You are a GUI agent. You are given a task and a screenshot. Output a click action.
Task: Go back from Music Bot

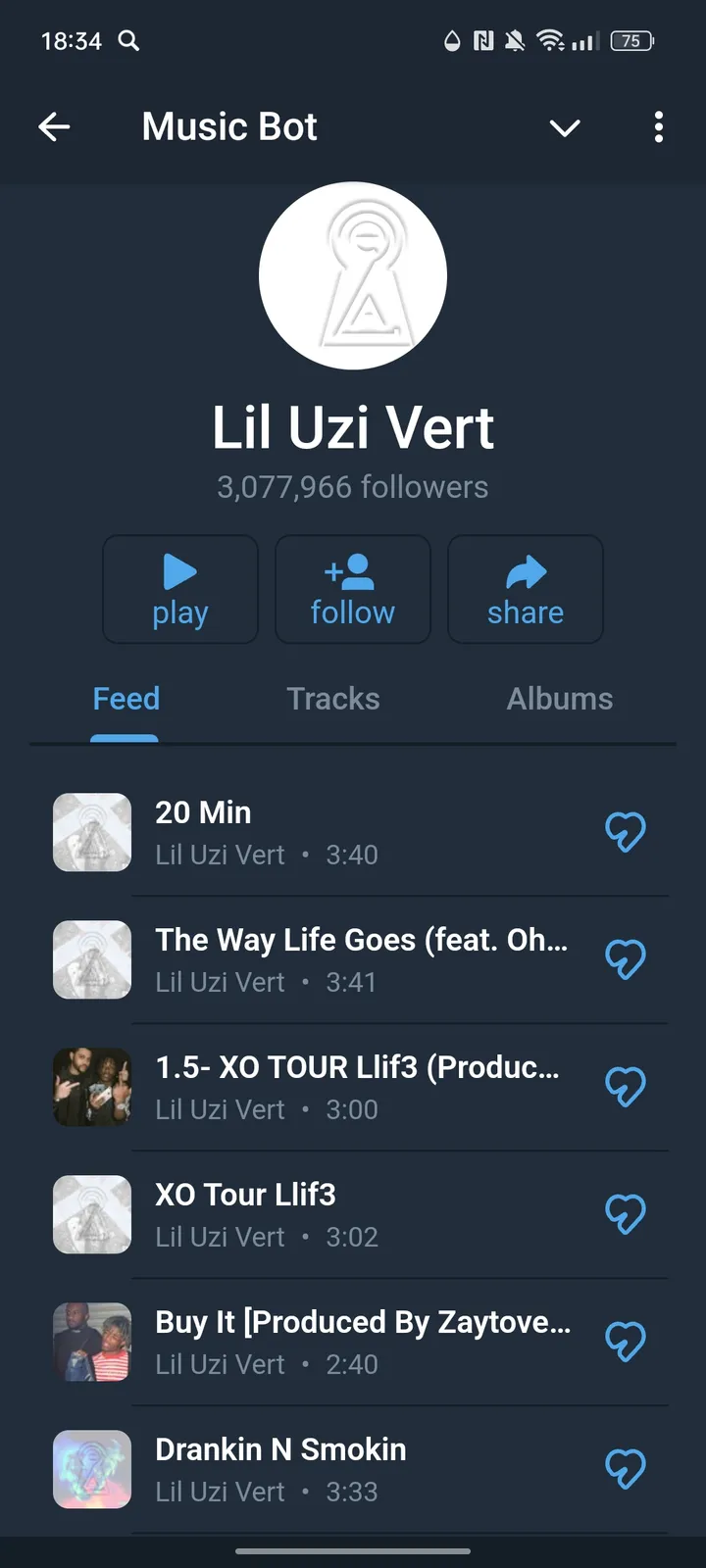[x=55, y=126]
